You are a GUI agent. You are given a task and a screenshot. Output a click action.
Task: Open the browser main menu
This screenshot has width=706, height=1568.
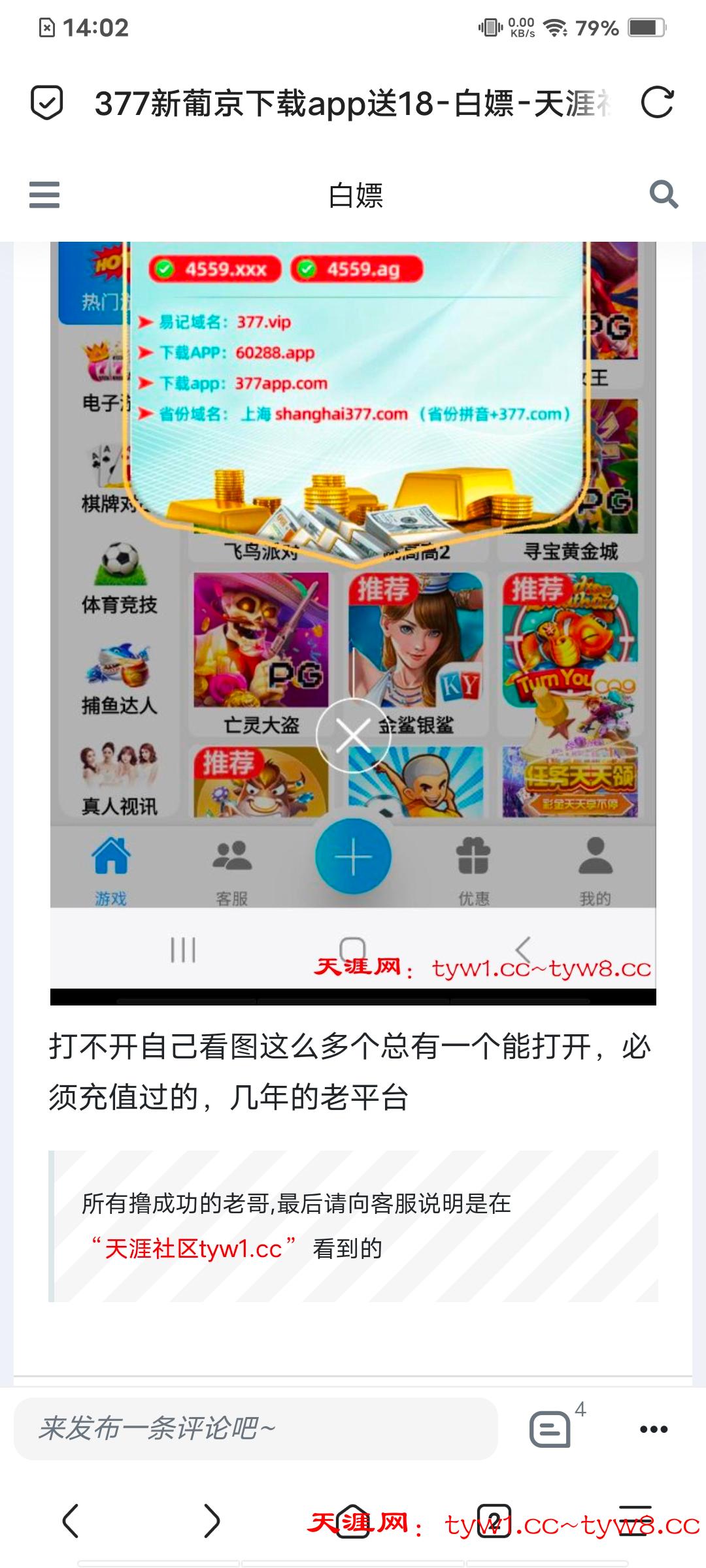tap(635, 1521)
